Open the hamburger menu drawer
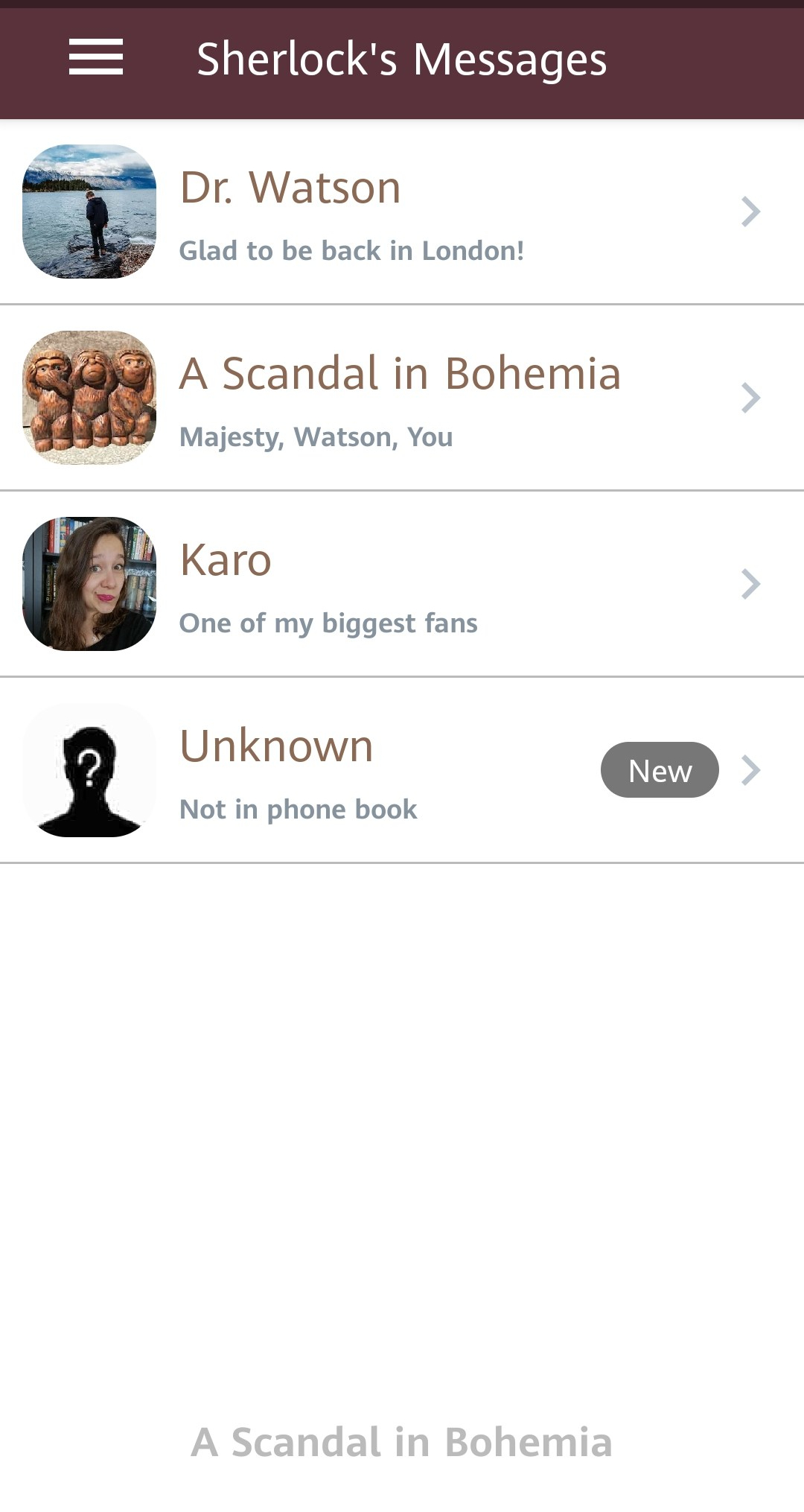The image size is (804, 1512). [96, 58]
